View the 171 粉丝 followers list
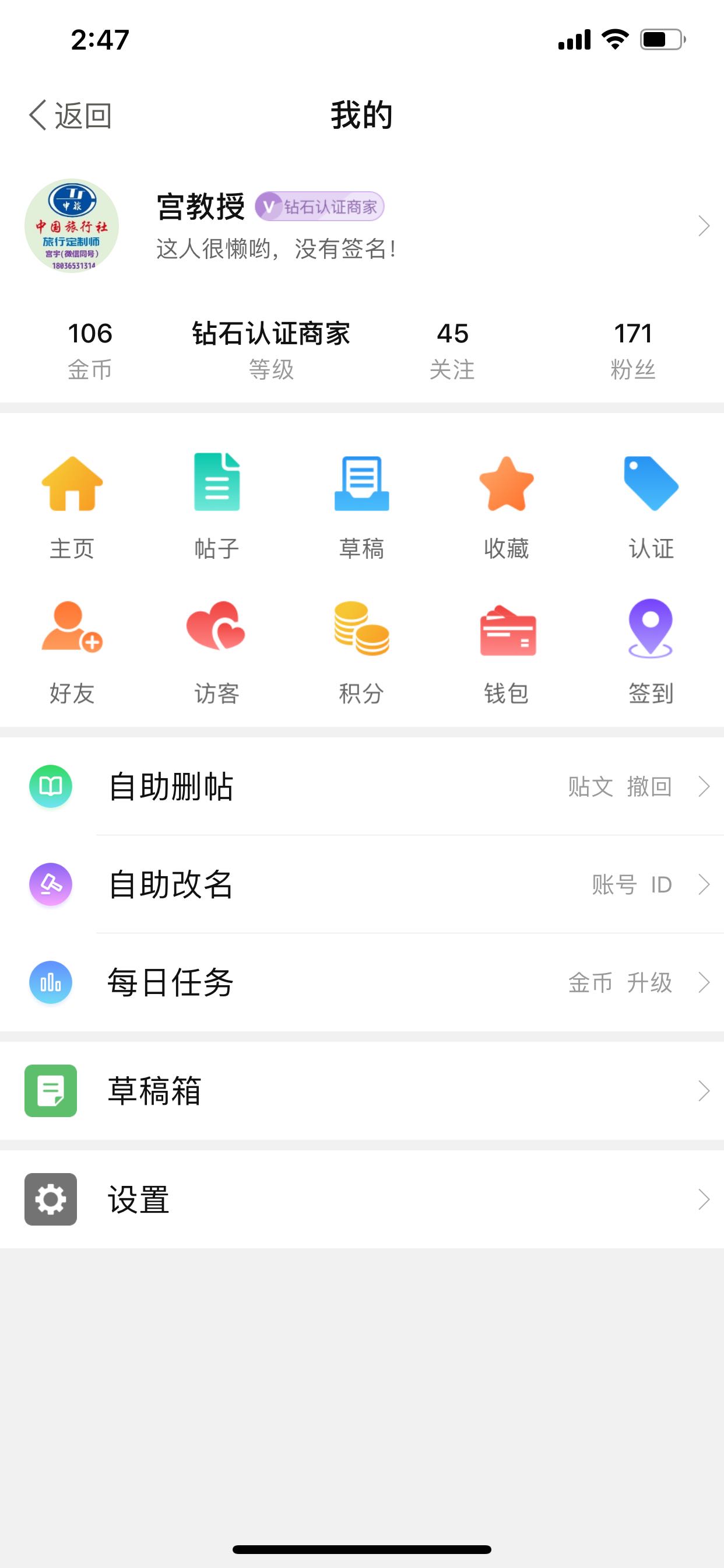Viewport: 724px width, 1568px height. coord(632,351)
